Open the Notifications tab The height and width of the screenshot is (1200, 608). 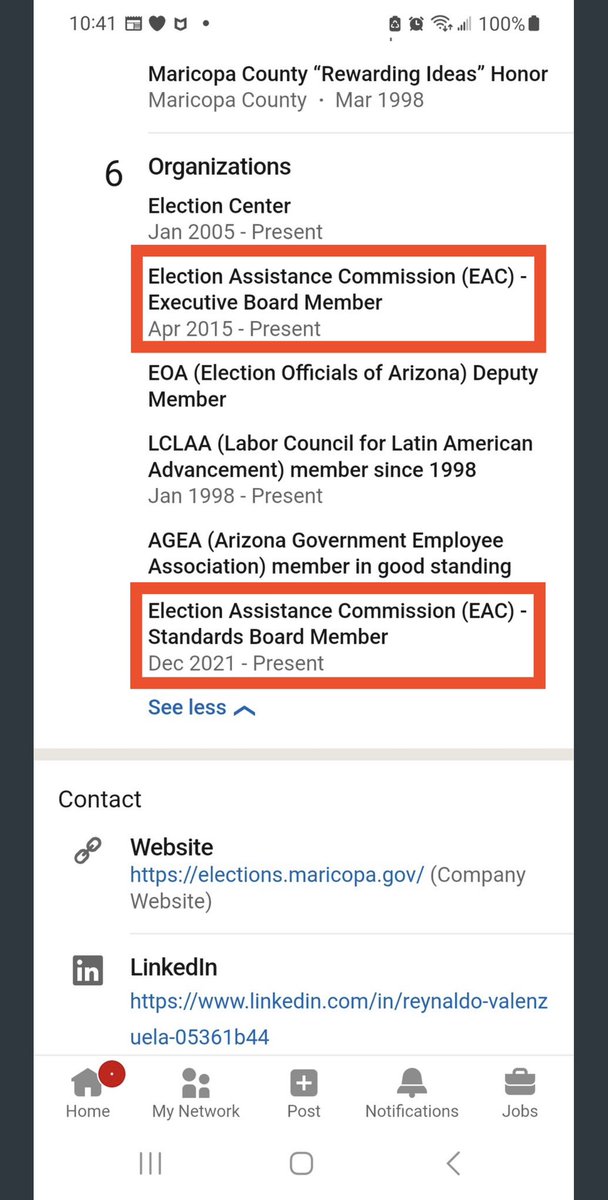pyautogui.click(x=411, y=1092)
